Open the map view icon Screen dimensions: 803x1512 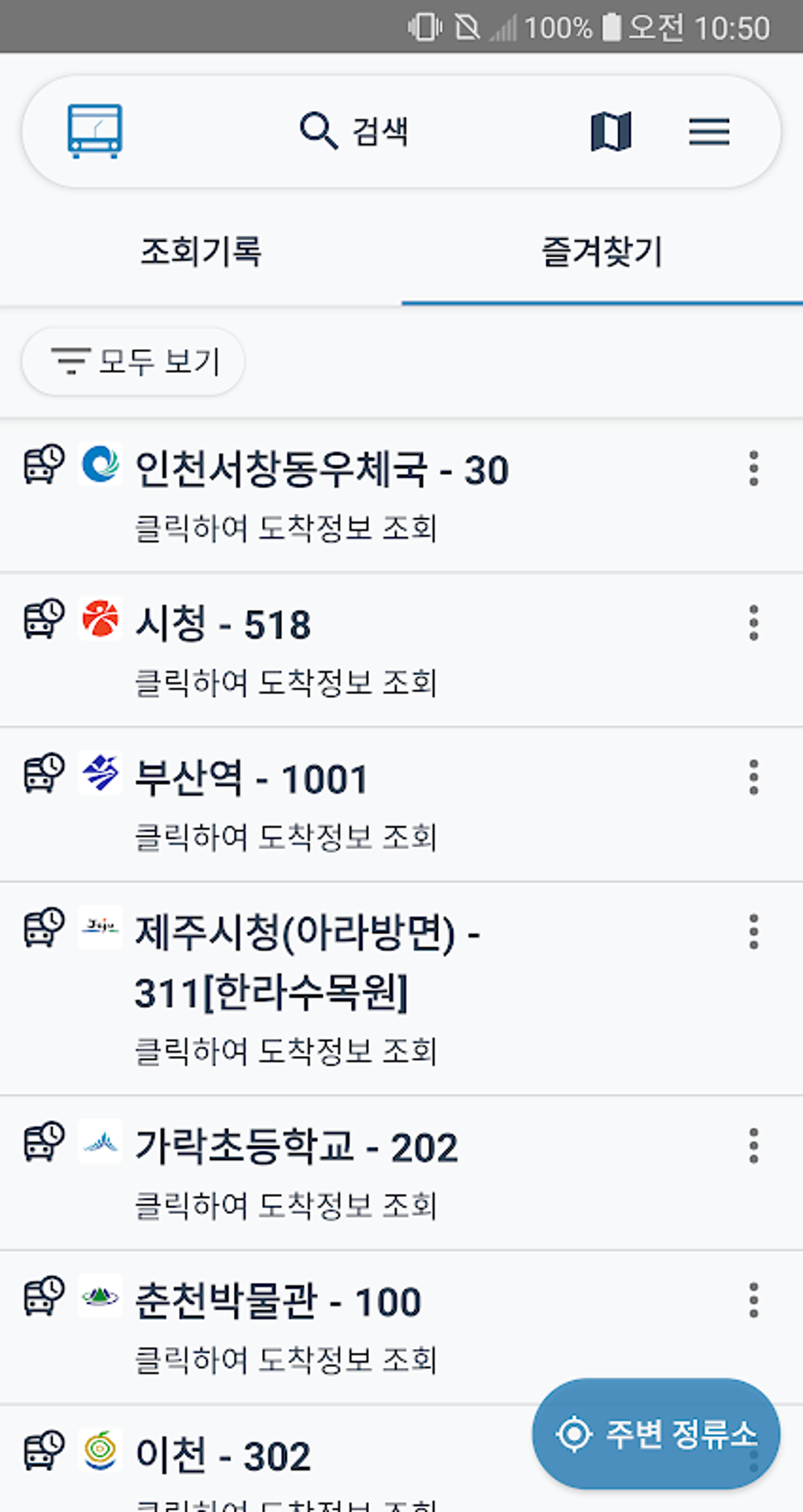click(x=611, y=131)
